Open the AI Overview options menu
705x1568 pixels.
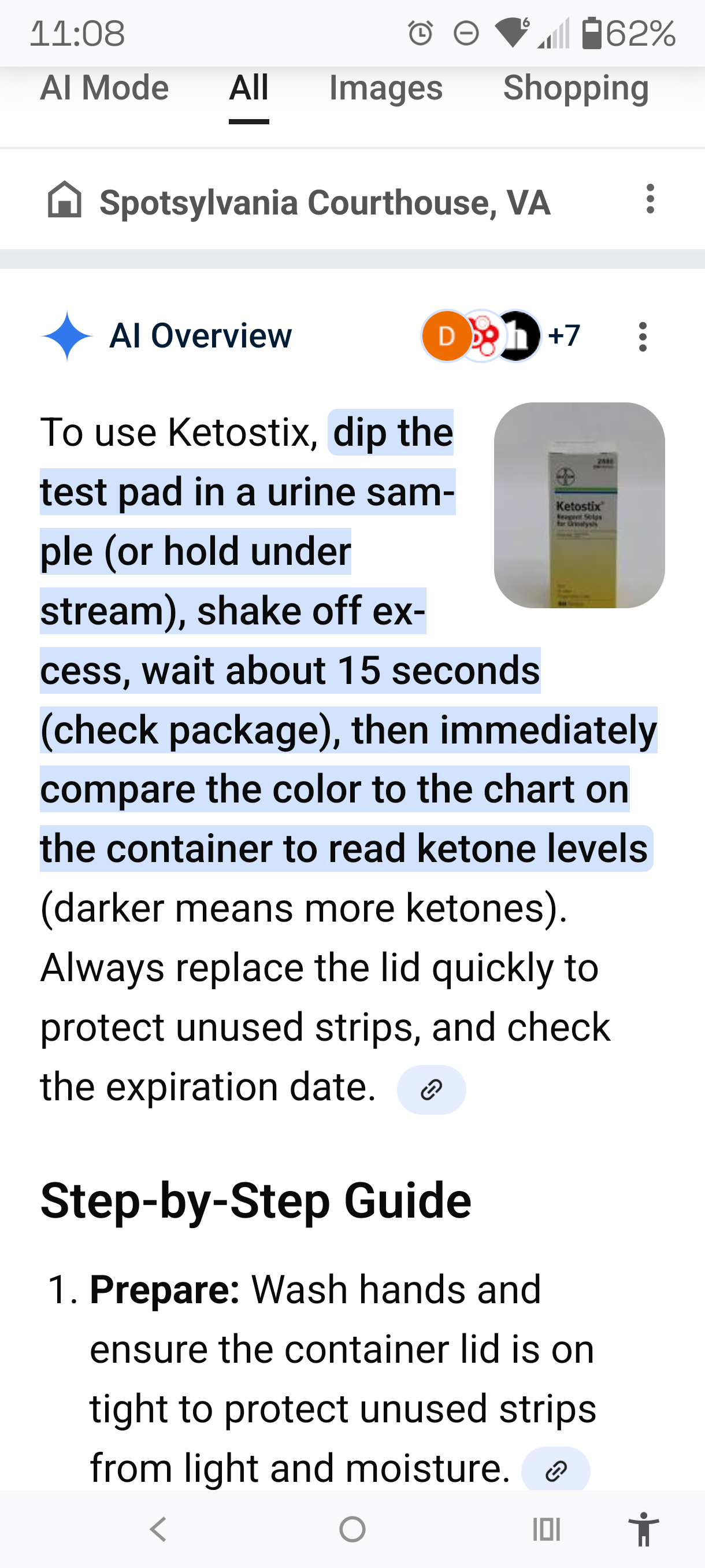tap(643, 336)
